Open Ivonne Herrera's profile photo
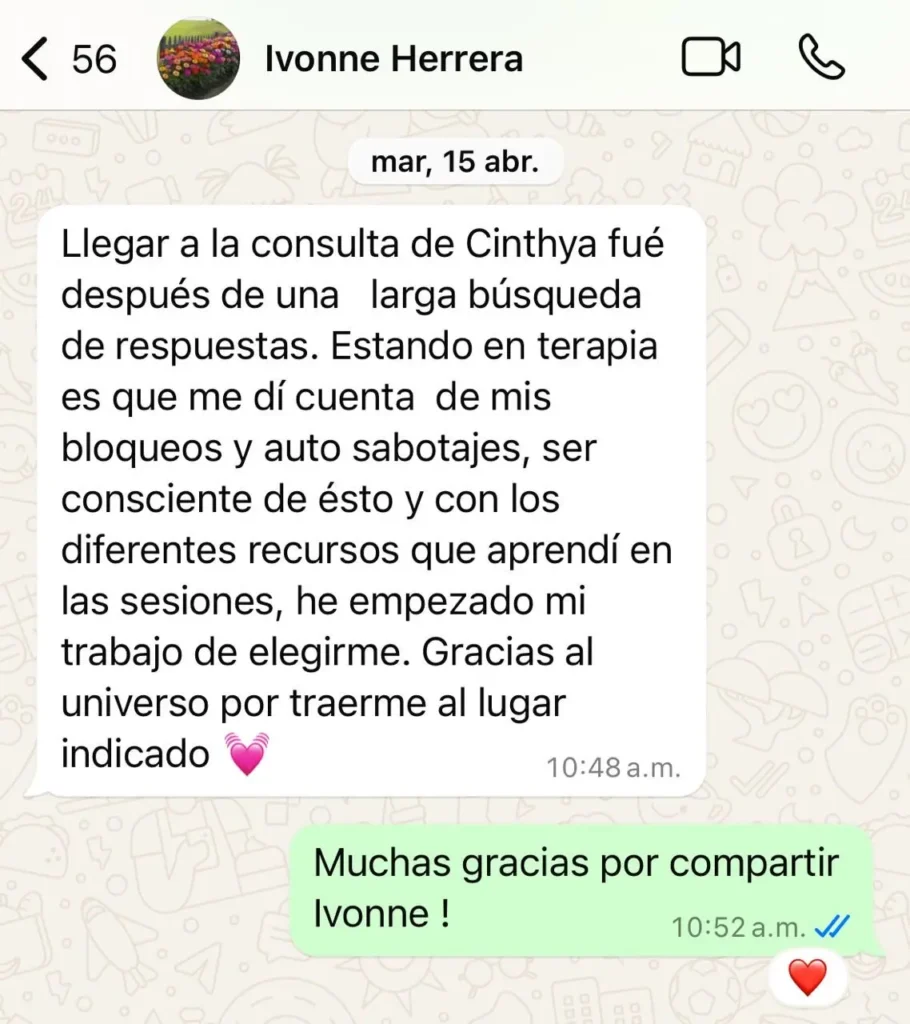 pyautogui.click(x=198, y=59)
